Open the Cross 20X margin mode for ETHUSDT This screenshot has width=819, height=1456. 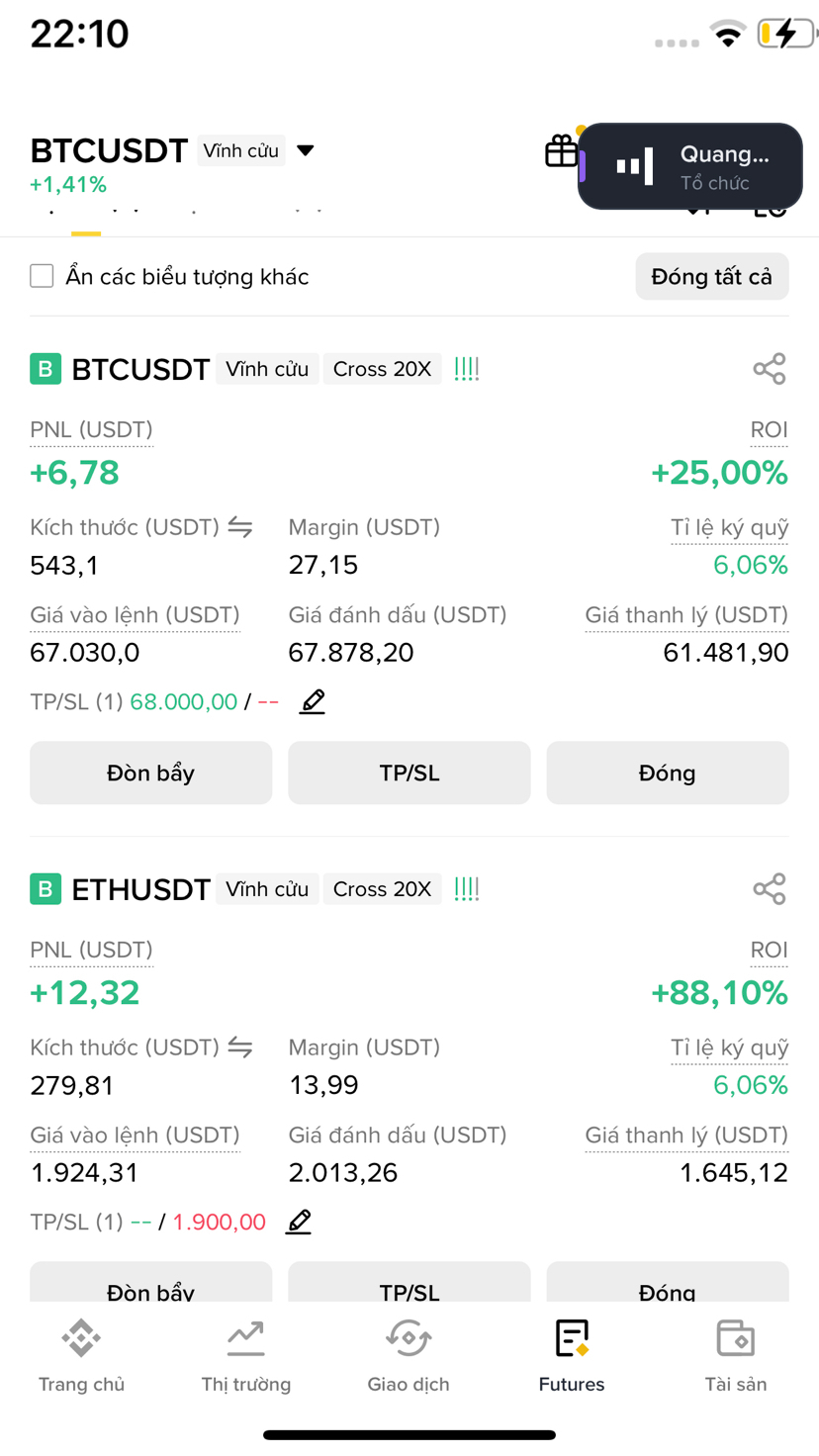tap(382, 889)
